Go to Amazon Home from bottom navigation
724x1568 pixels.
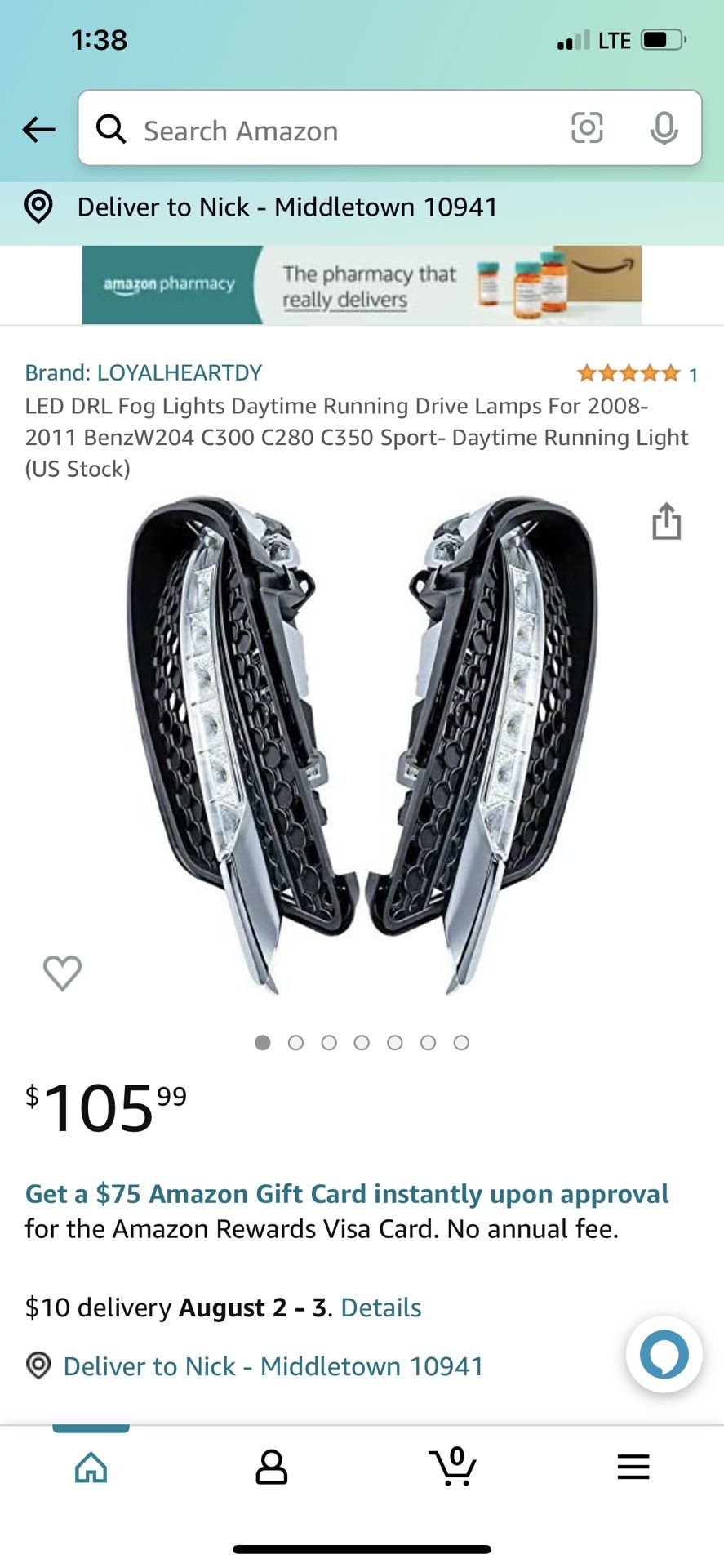click(90, 1466)
